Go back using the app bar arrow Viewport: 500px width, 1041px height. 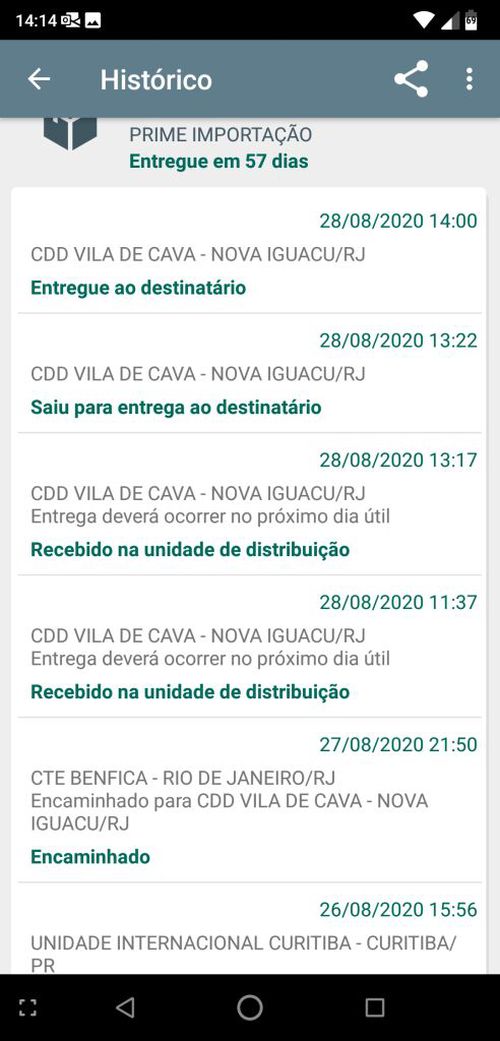coord(39,79)
